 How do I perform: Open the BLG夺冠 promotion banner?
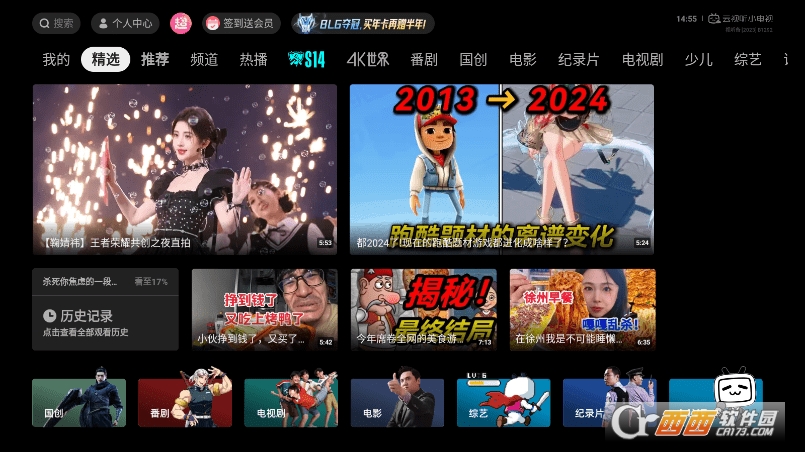point(363,23)
